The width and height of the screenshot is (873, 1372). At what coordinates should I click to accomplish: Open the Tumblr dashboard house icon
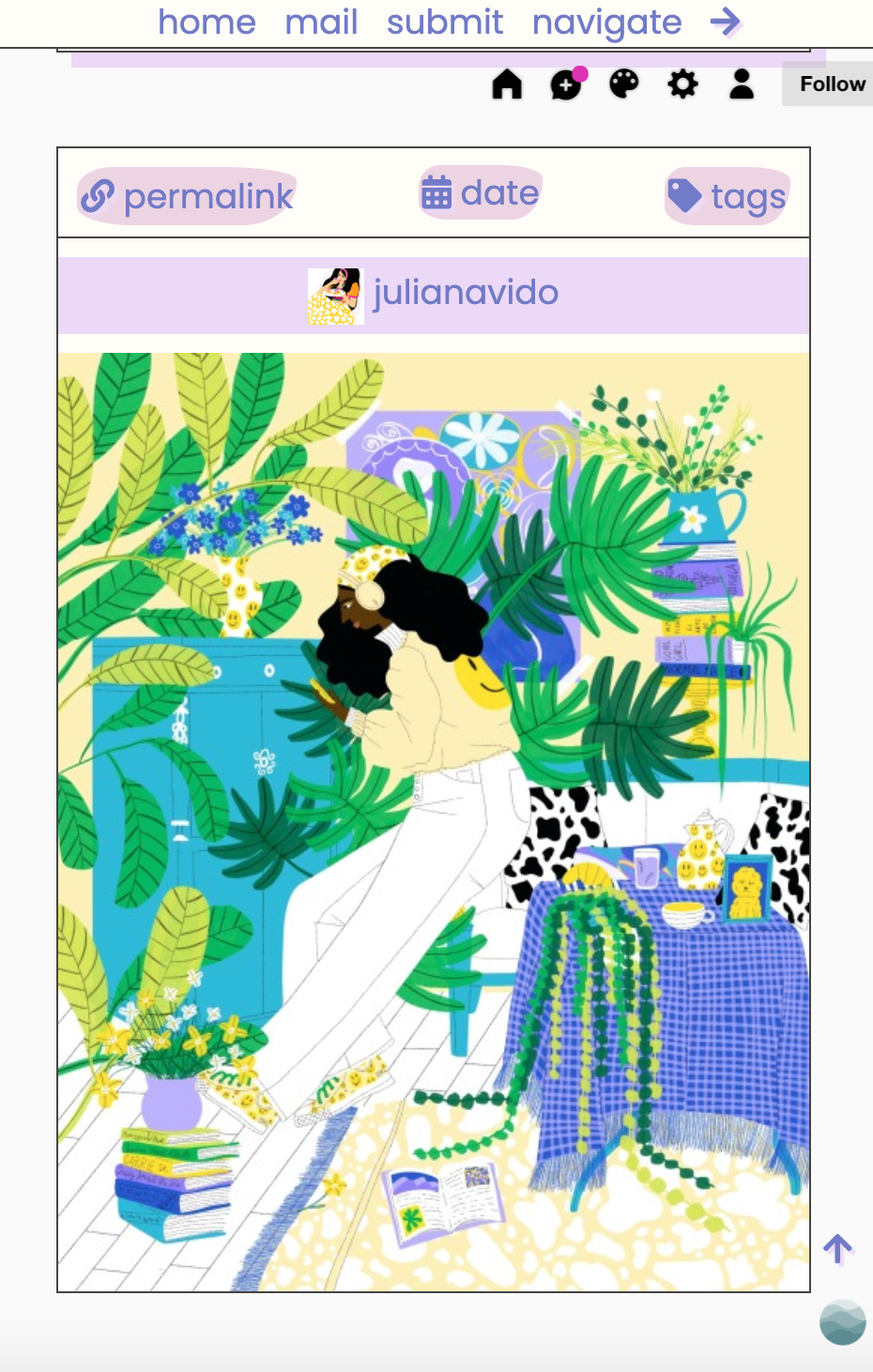point(507,84)
